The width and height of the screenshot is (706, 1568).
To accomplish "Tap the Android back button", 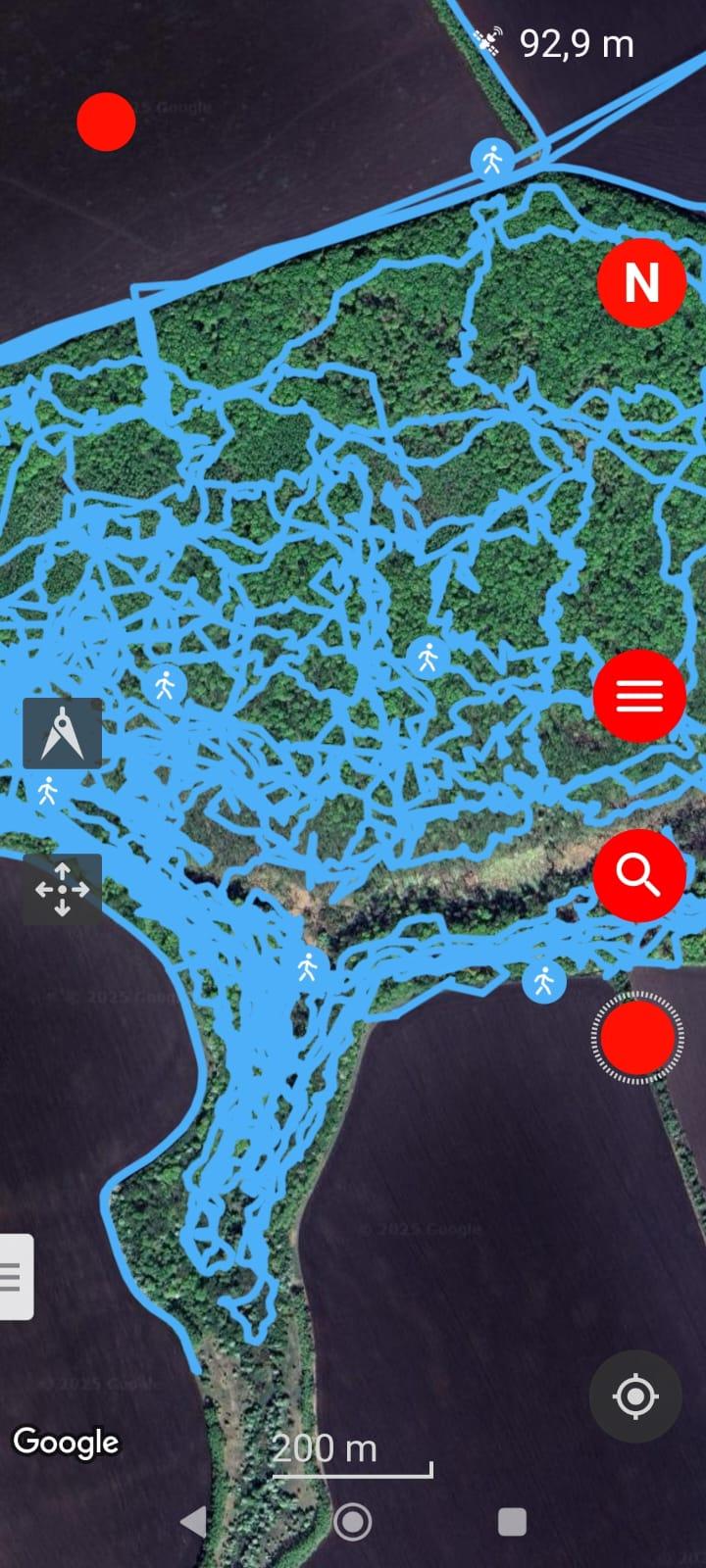I will coord(194,1521).
